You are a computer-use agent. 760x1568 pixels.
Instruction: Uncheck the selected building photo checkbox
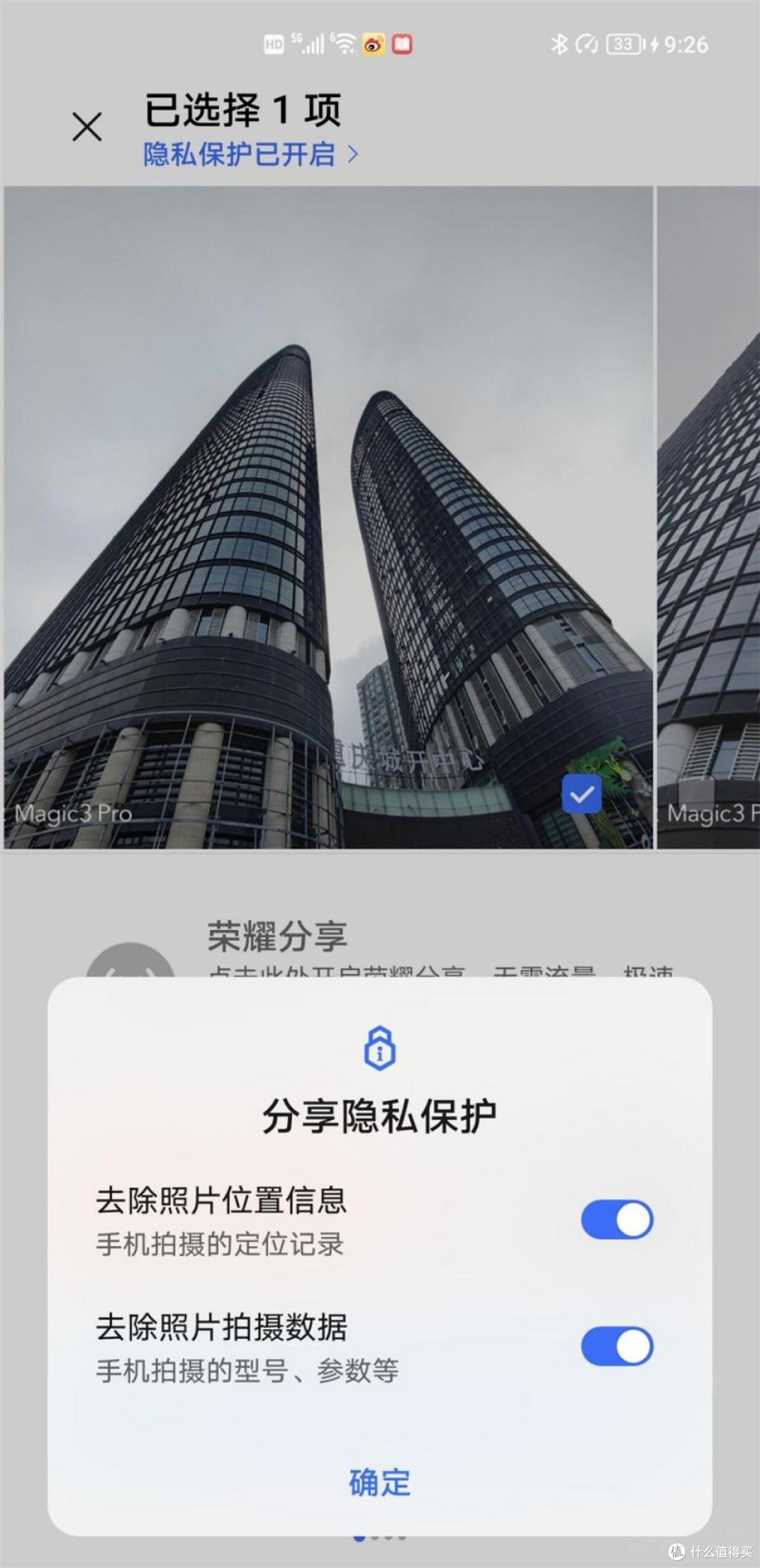(x=581, y=794)
